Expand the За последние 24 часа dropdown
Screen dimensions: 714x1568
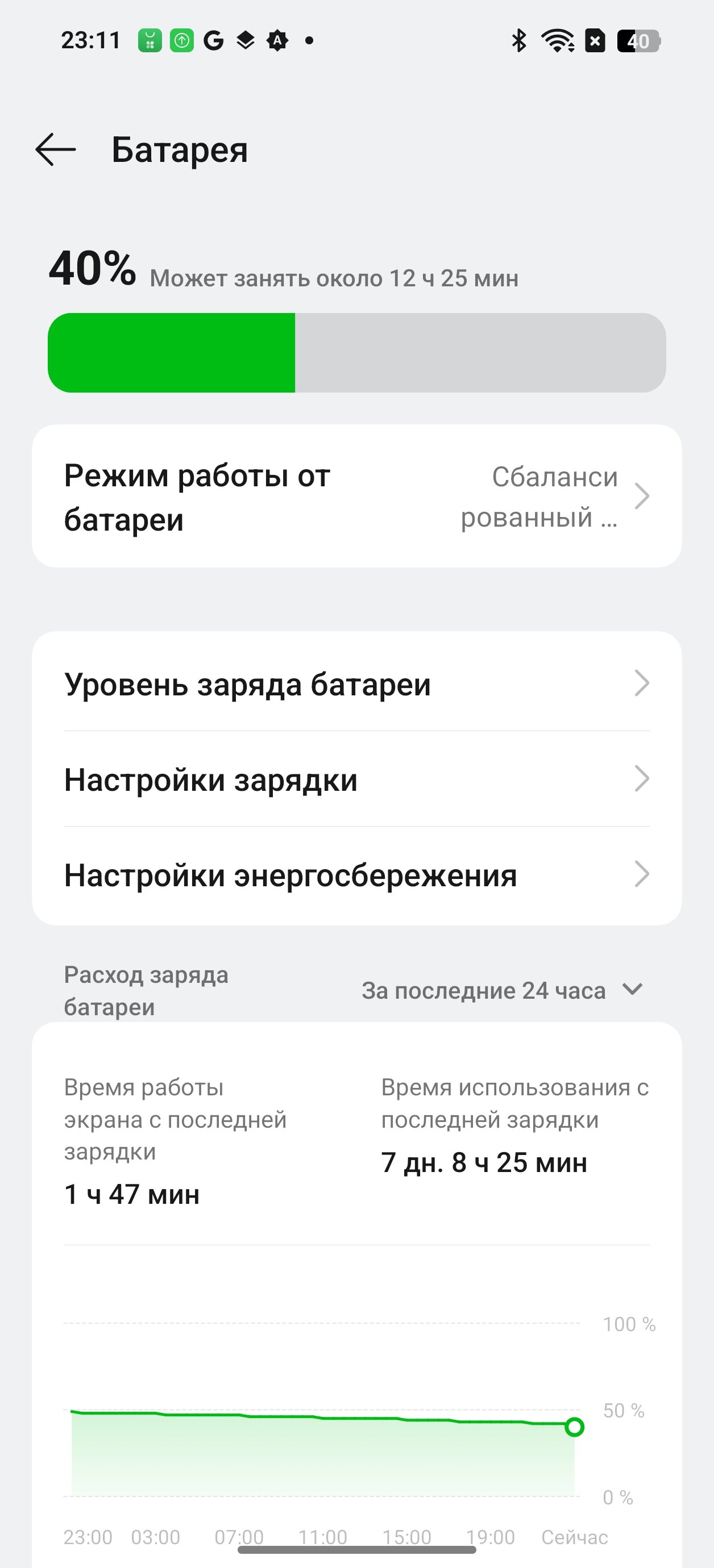pyautogui.click(x=503, y=990)
